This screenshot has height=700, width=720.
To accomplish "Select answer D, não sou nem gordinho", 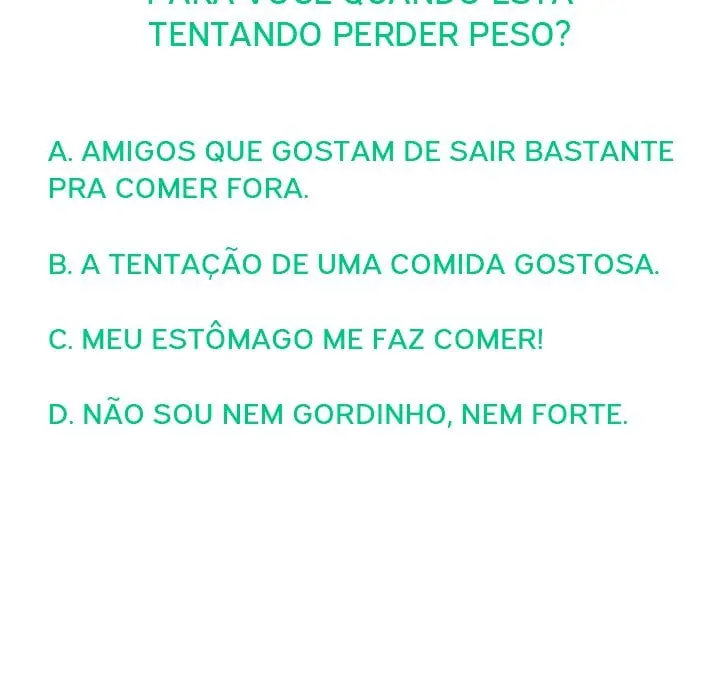I will (338, 415).
